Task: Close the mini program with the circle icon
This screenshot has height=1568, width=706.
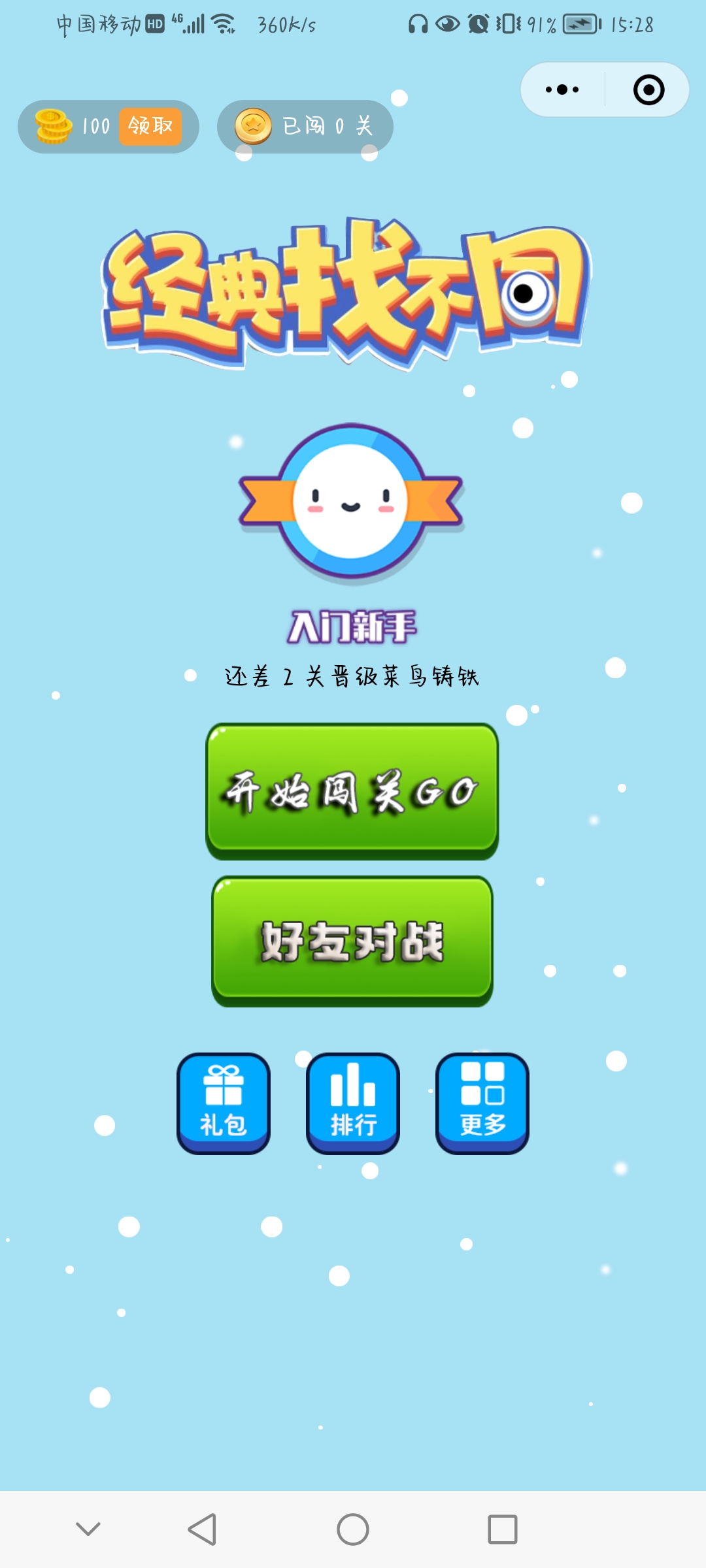Action: pos(648,90)
